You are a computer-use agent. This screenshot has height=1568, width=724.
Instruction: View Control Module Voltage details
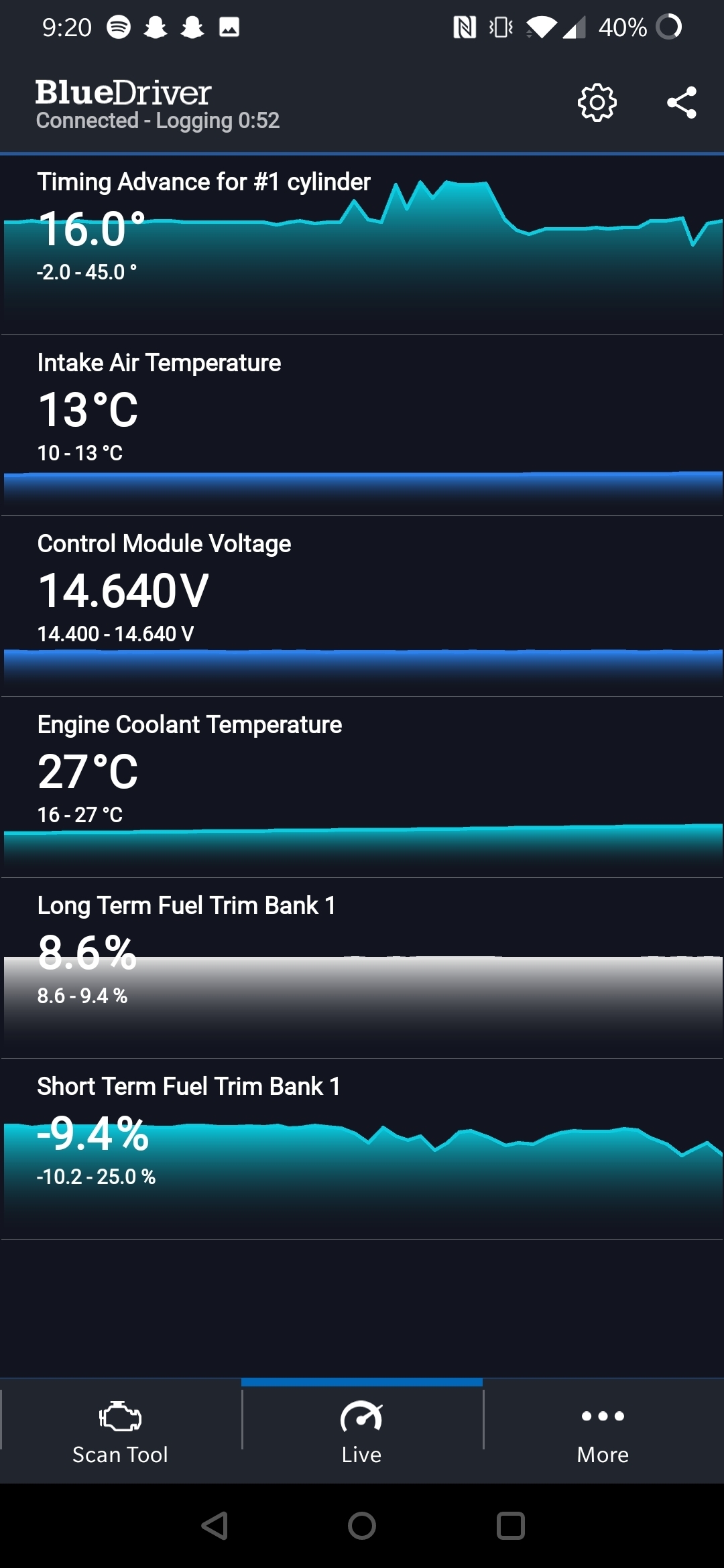point(362,606)
